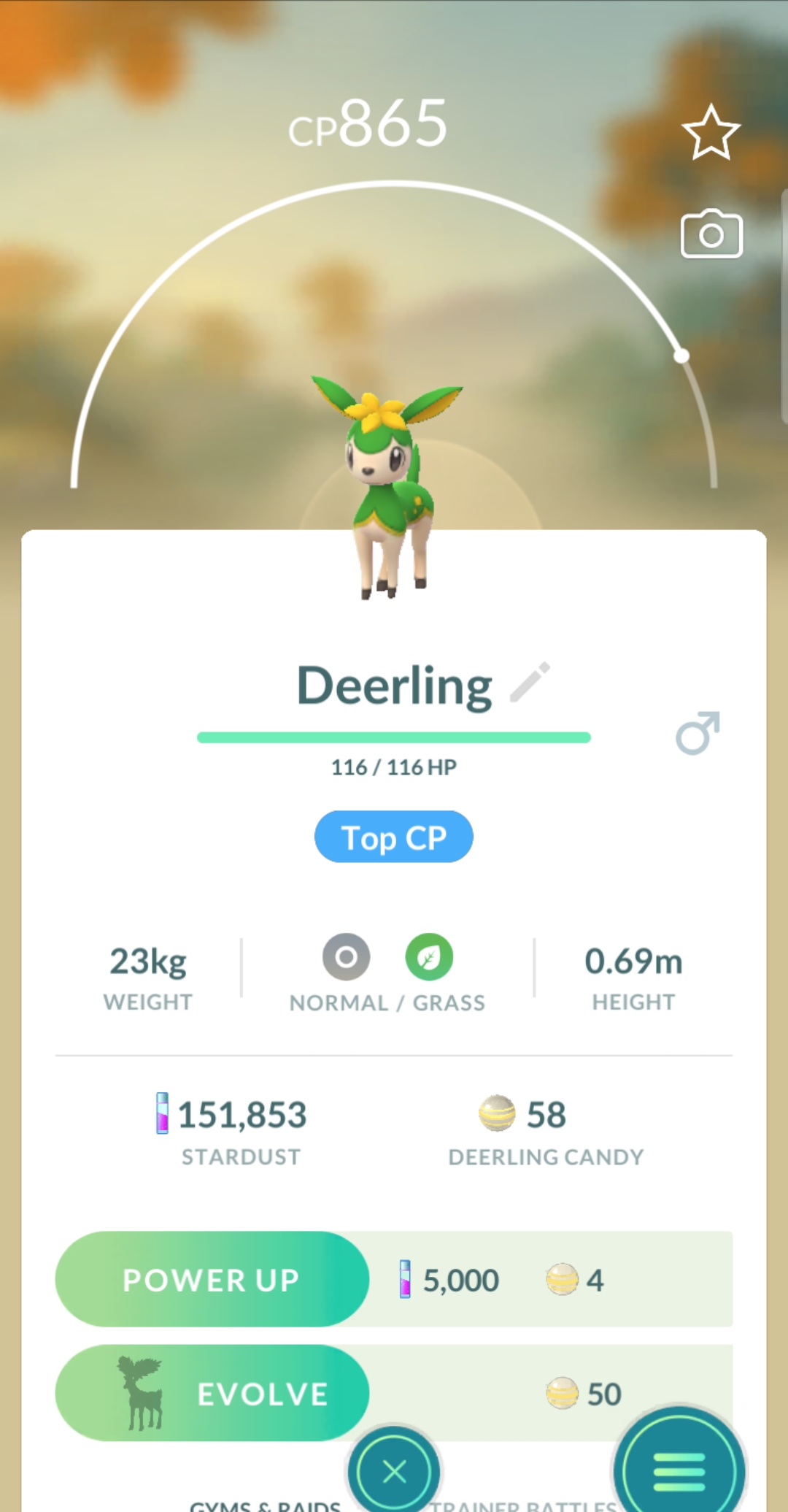Power up Deerling for 5,000 stardust
The width and height of the screenshot is (788, 1512).
(212, 1279)
